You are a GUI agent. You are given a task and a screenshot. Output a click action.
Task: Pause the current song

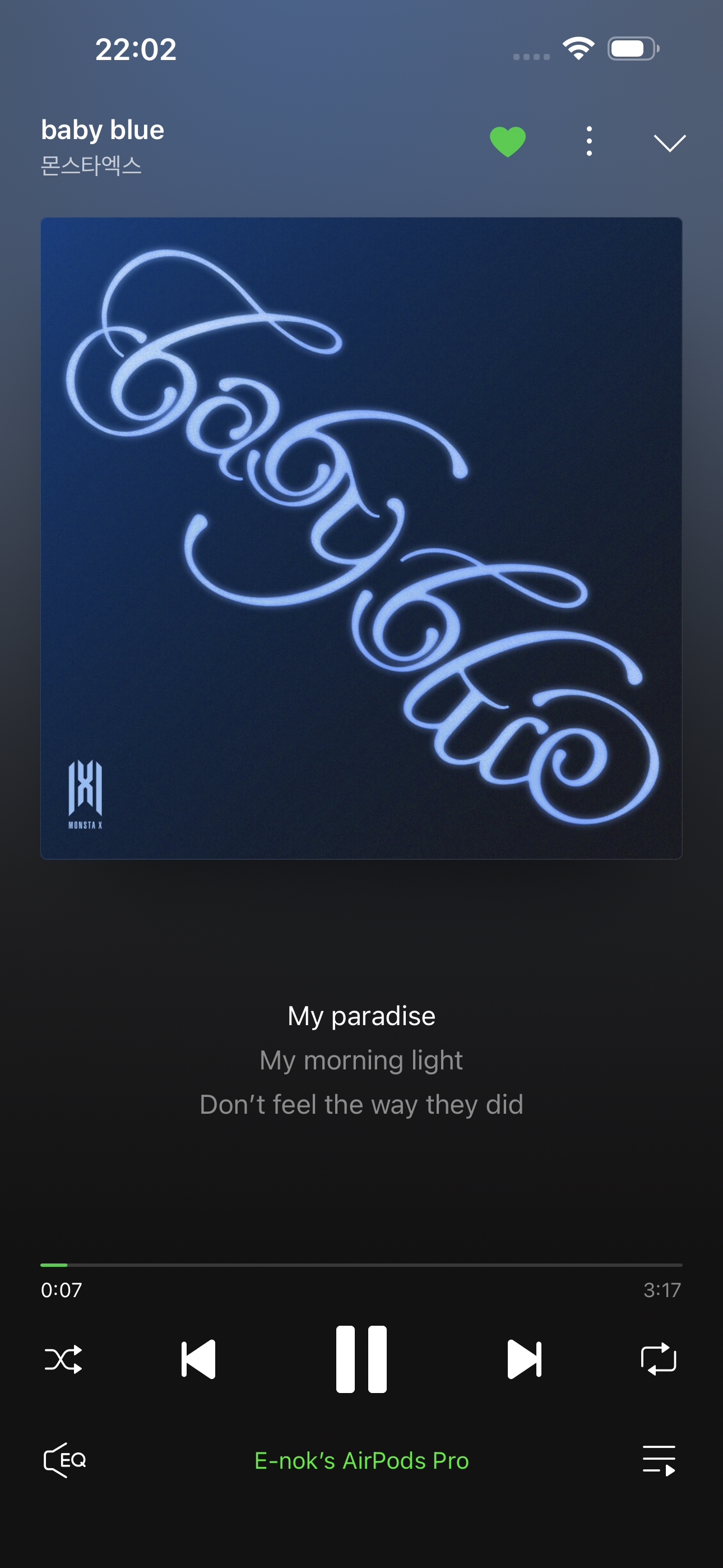coord(361,1359)
